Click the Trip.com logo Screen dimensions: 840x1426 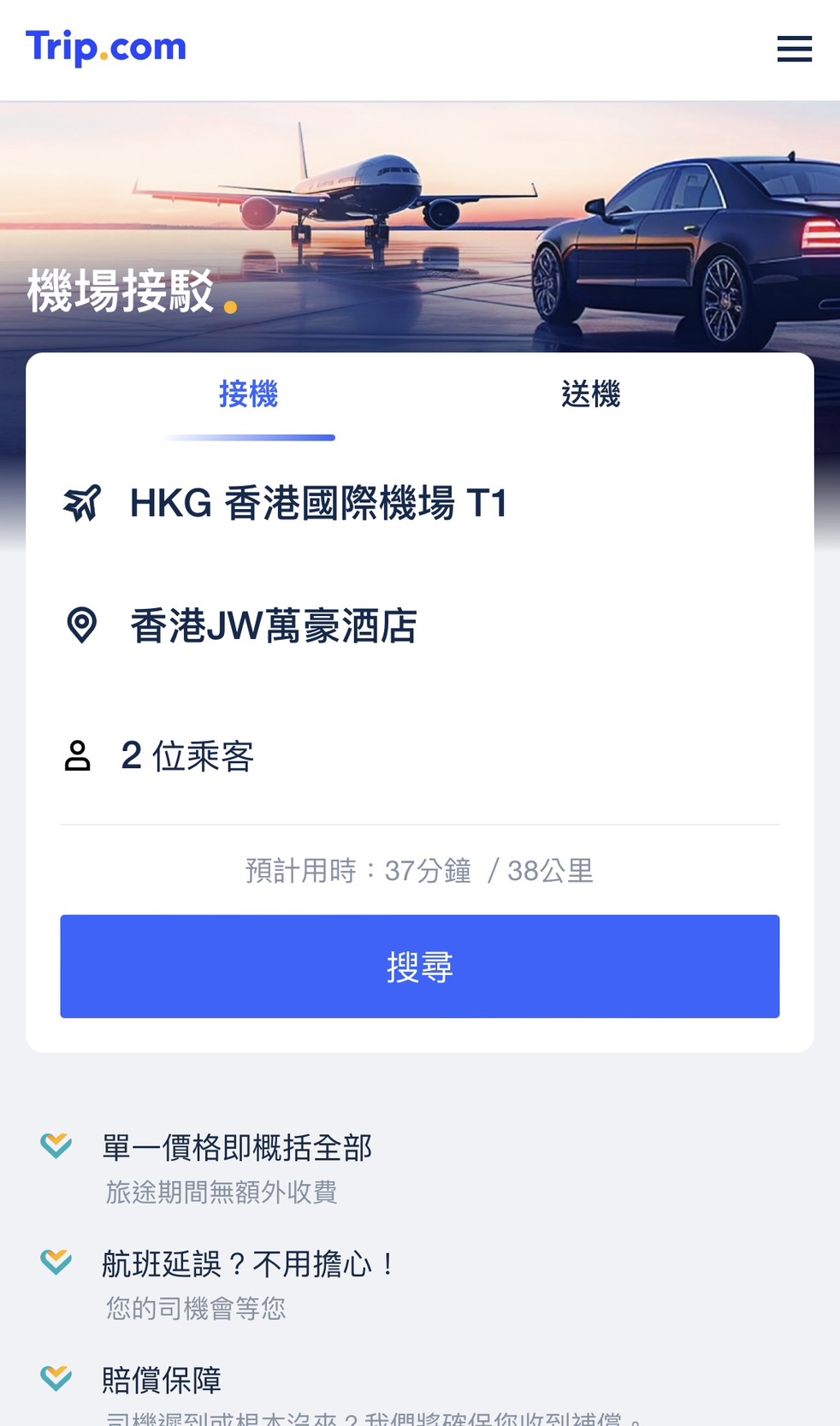point(105,47)
